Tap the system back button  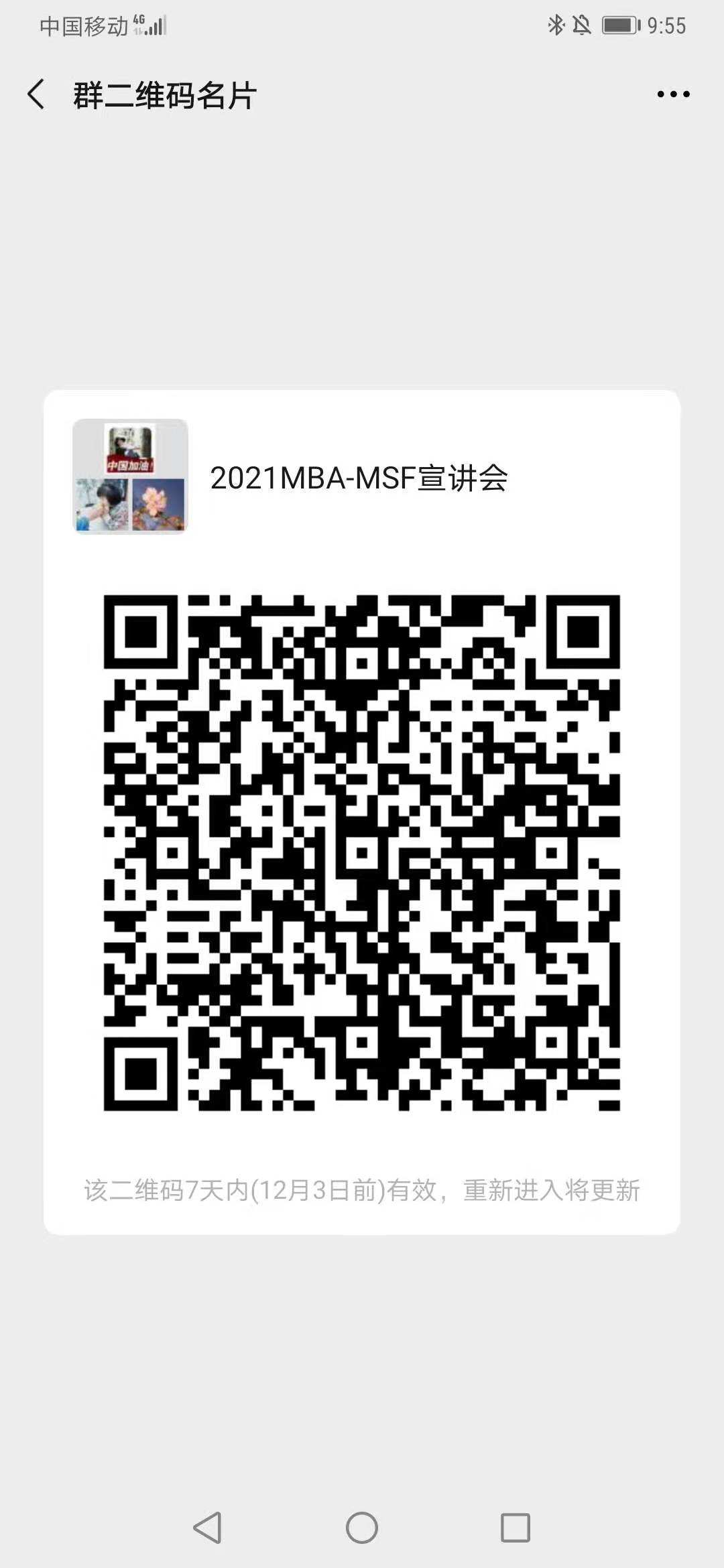point(207,1528)
